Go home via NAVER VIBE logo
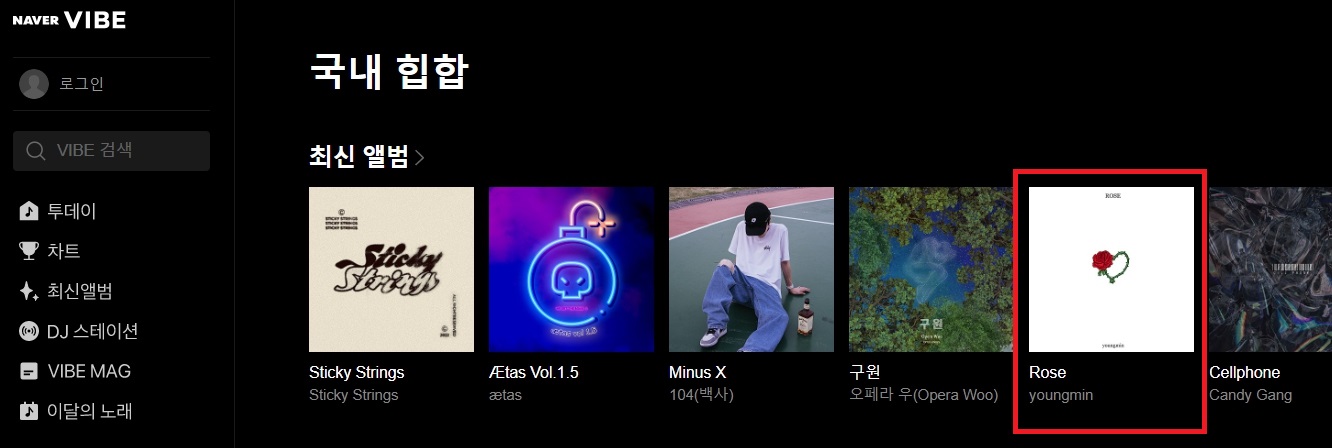Screen dimensions: 1332x448 click(x=69, y=20)
